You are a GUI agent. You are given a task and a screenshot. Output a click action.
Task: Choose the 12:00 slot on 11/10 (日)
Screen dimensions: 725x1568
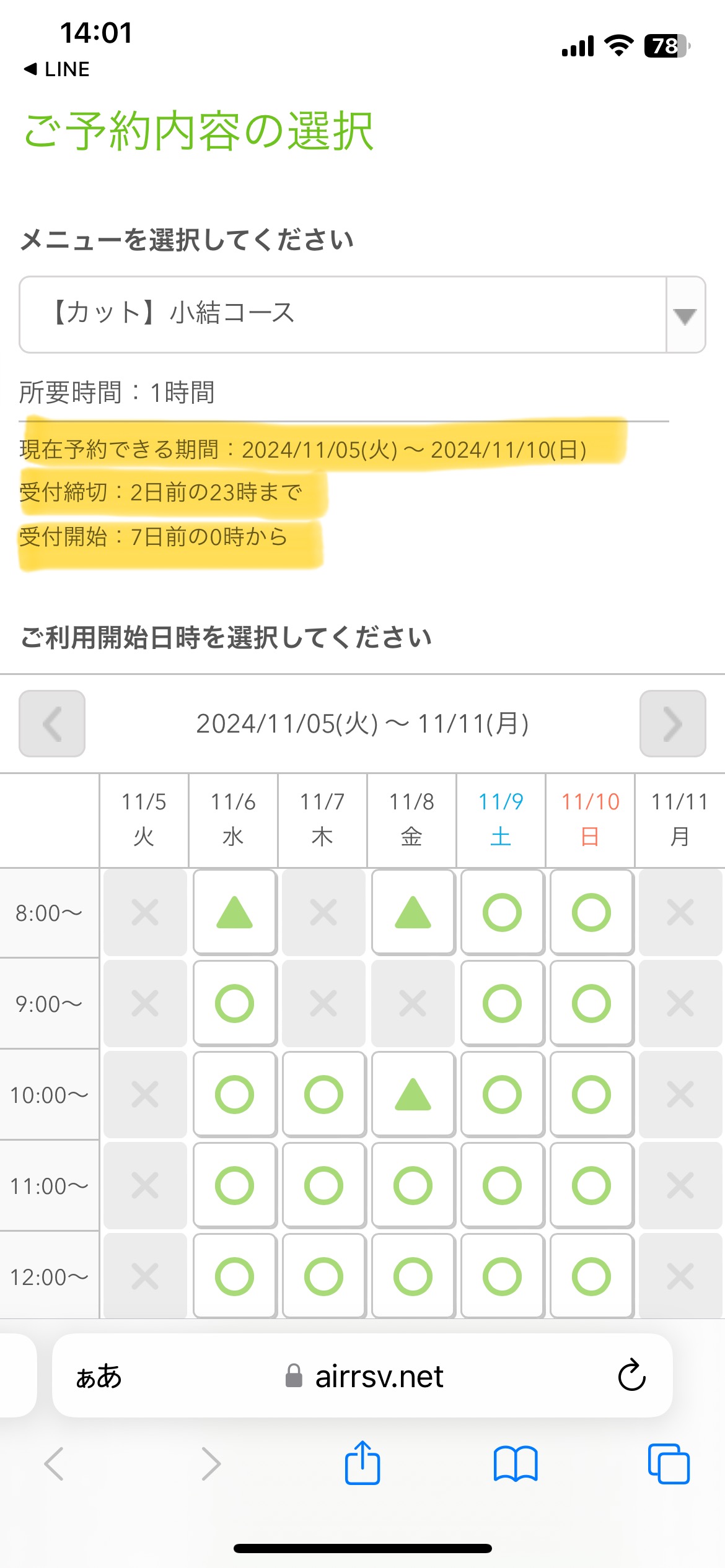coord(591,1276)
